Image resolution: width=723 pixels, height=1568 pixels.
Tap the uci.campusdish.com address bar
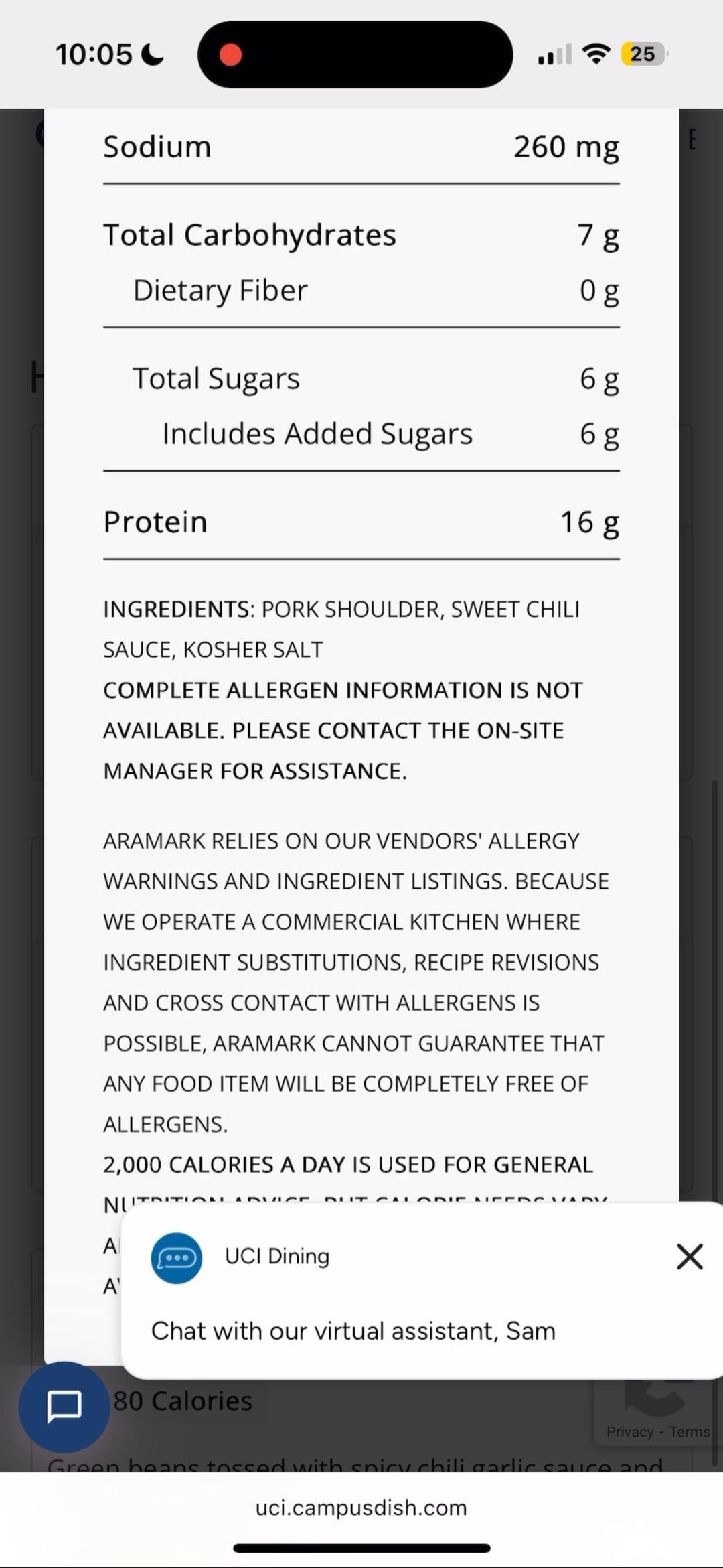coord(361,1508)
